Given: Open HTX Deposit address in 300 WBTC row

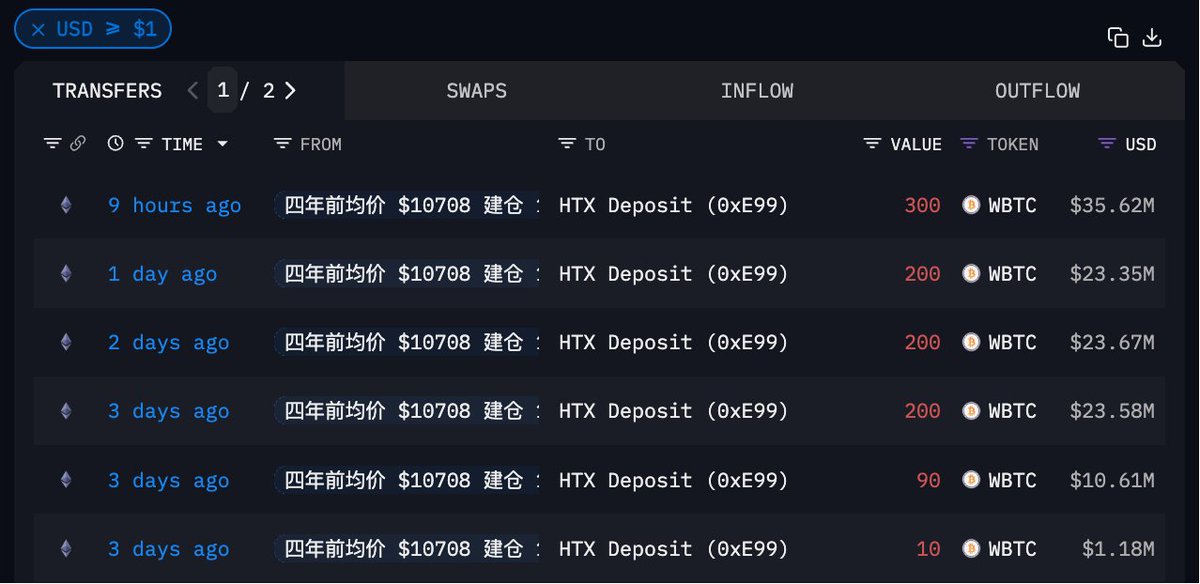Looking at the screenshot, I should pyautogui.click(x=673, y=205).
